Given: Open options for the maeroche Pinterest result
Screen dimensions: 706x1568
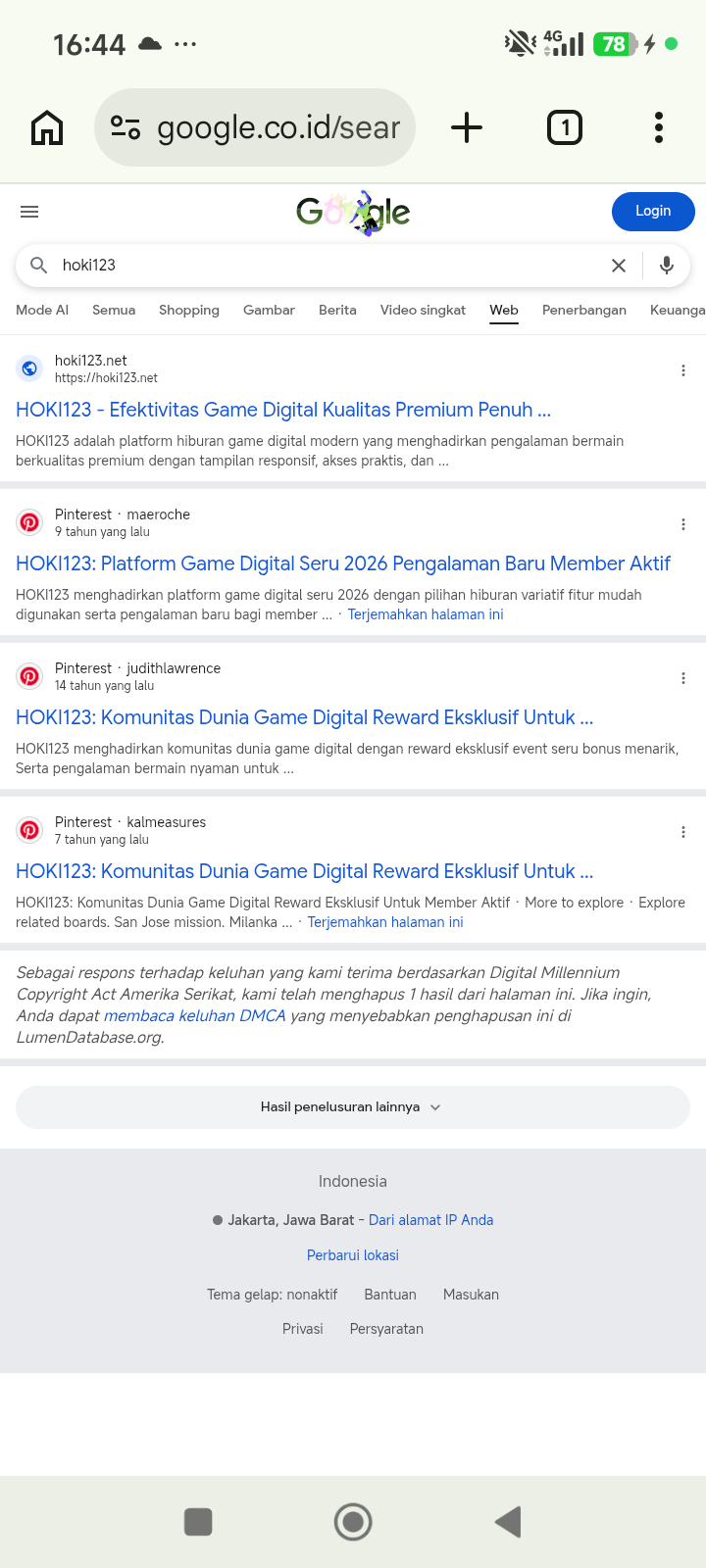Looking at the screenshot, I should coord(683,524).
